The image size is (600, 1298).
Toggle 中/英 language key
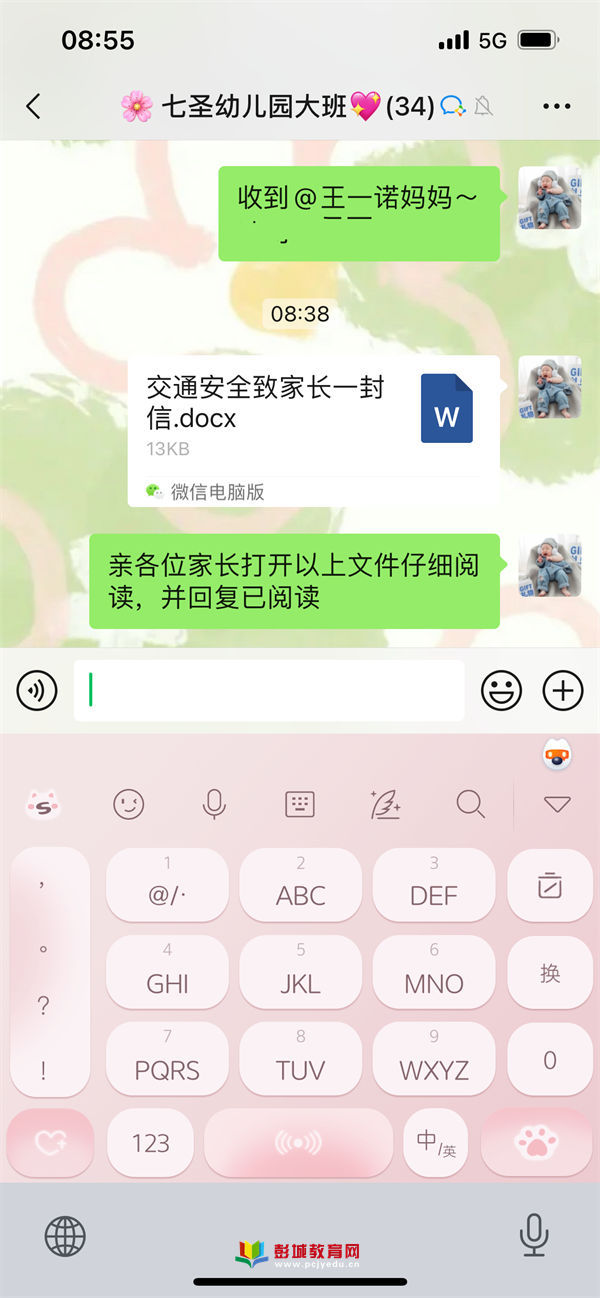point(435,1143)
